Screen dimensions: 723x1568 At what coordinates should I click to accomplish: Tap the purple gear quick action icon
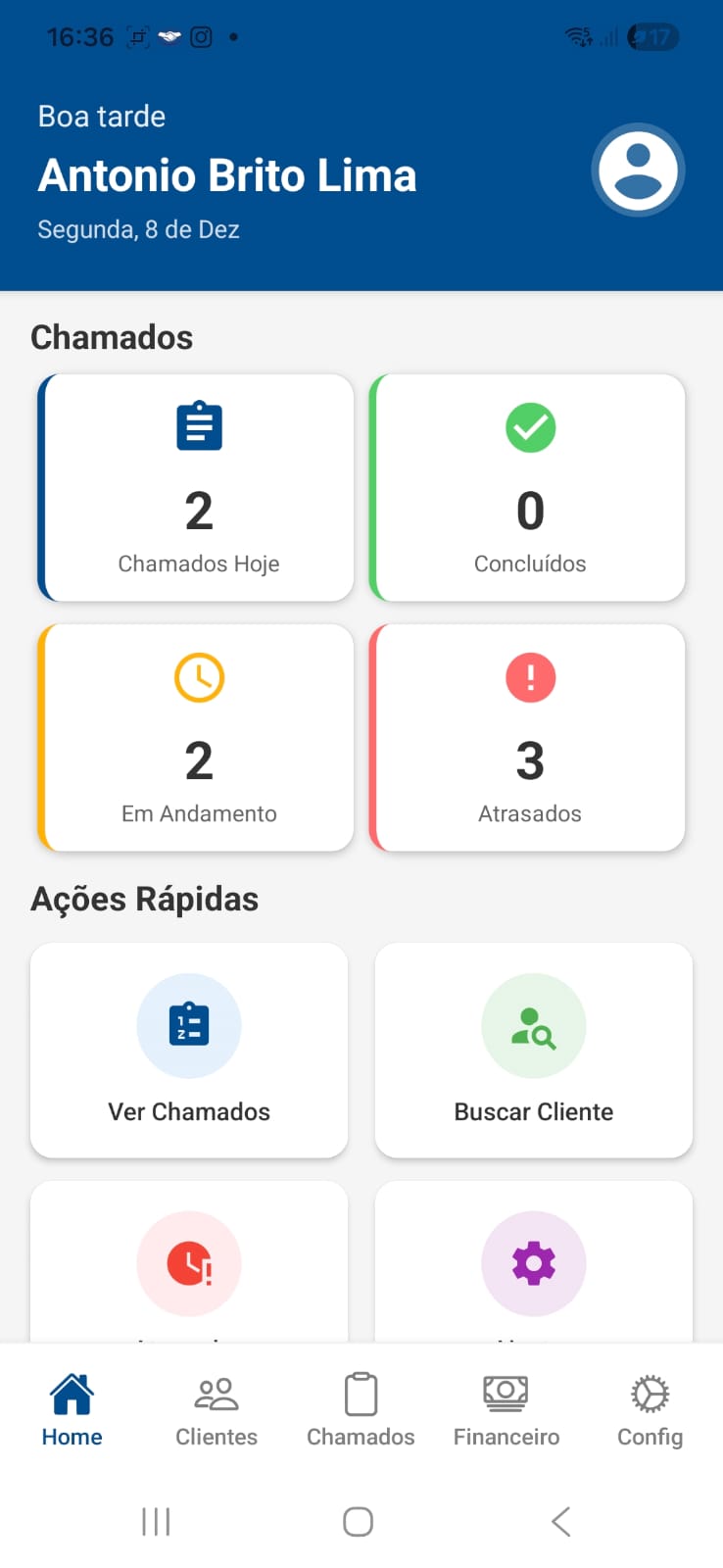[x=533, y=1263]
